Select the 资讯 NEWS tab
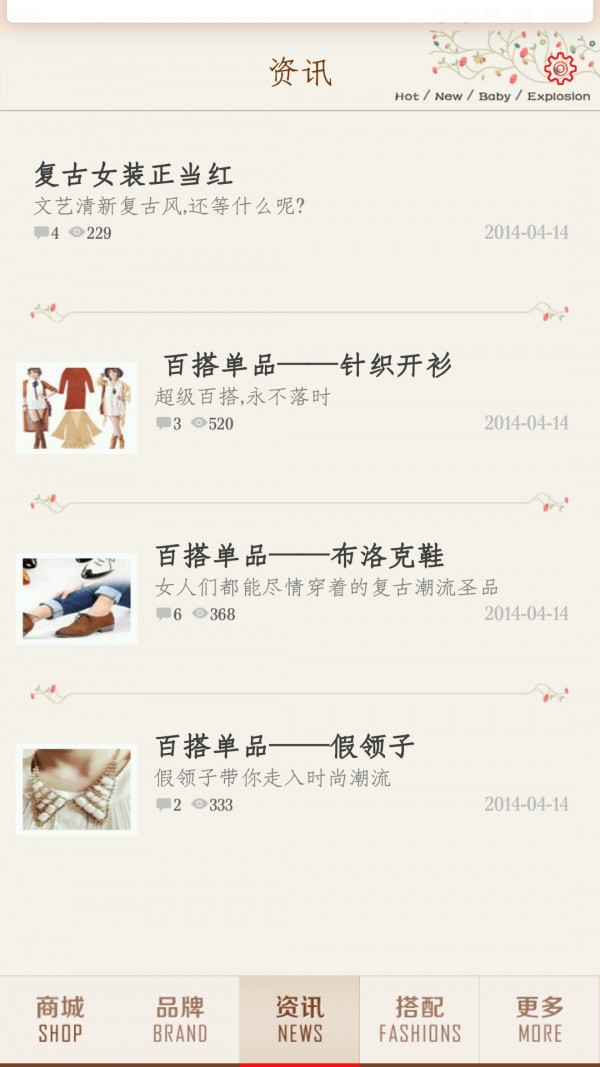 (x=300, y=1019)
